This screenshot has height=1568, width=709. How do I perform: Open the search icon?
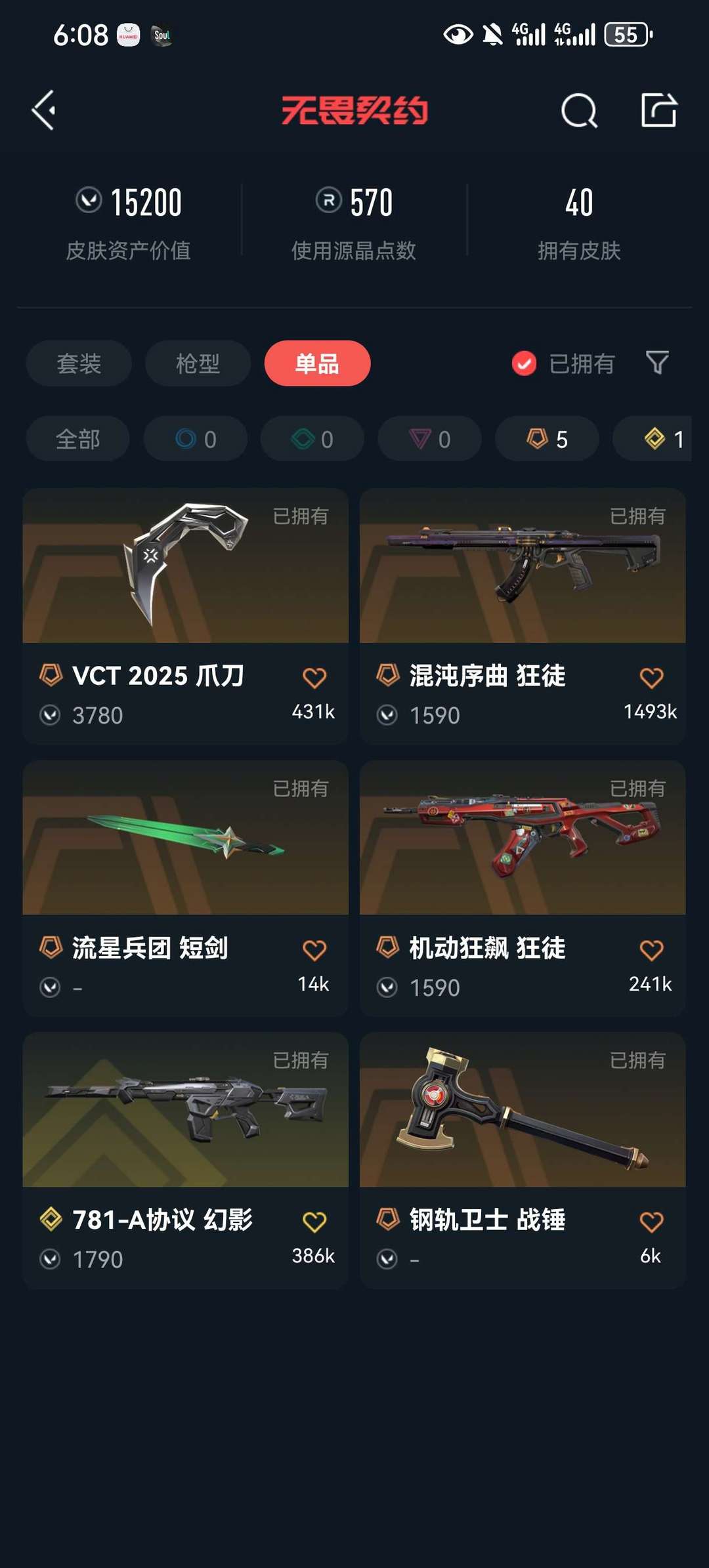(579, 110)
